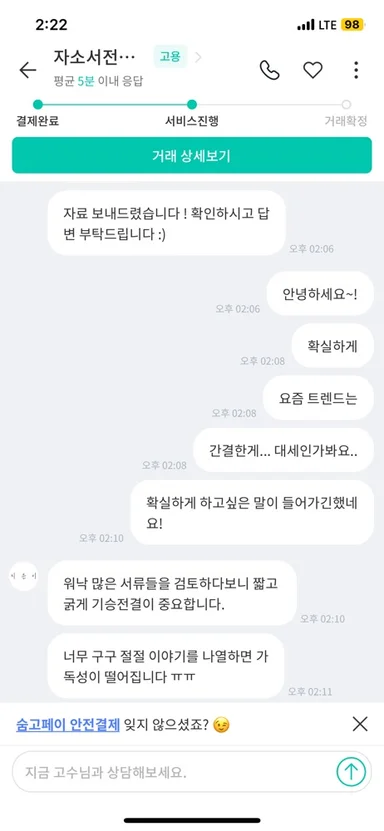Send the message with arrow button
The height and width of the screenshot is (831, 384).
(351, 772)
